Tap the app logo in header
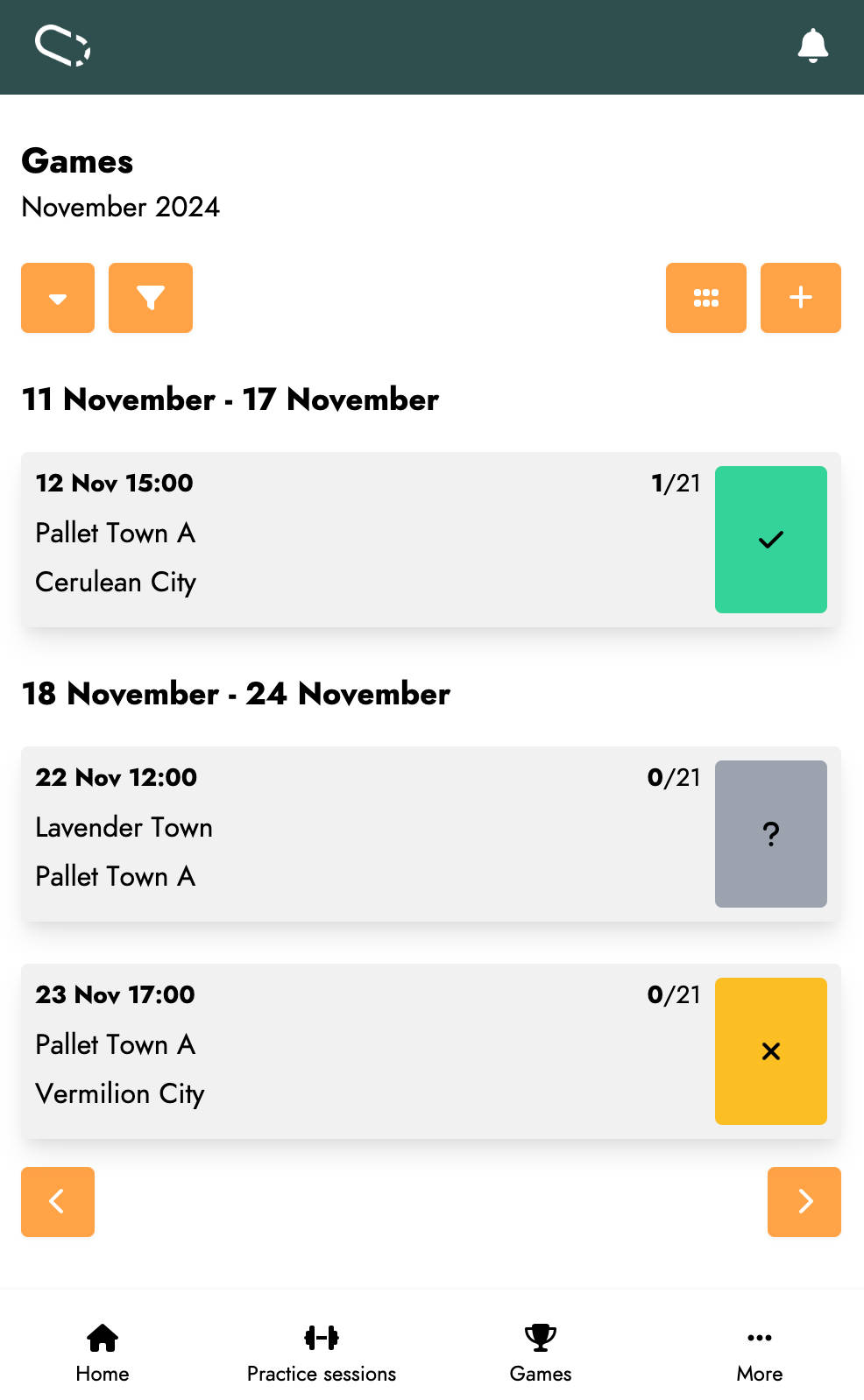Viewport: 864px width, 1400px height. click(62, 46)
